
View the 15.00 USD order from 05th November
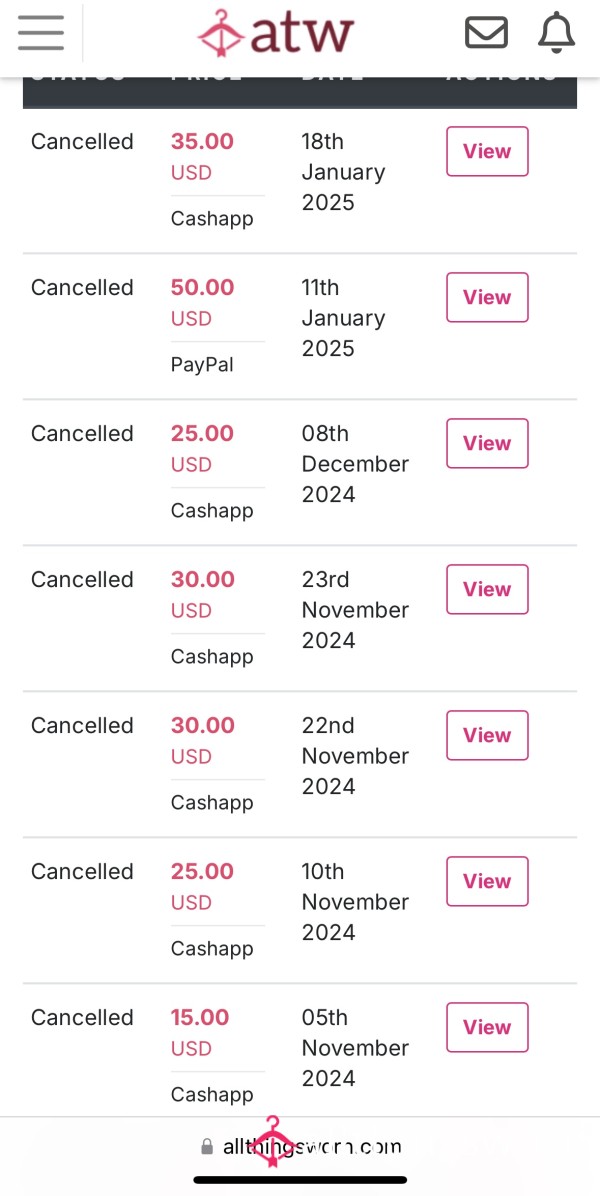(x=487, y=1027)
